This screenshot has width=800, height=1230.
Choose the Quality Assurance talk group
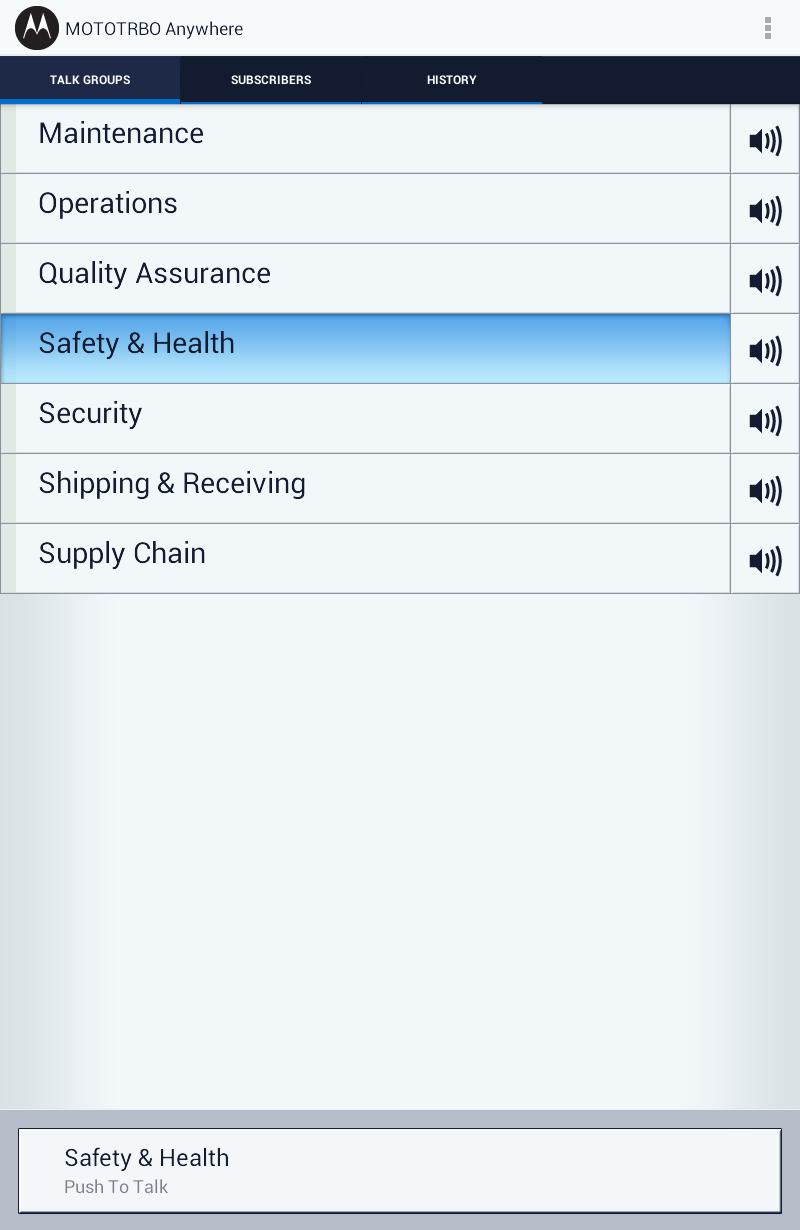365,278
